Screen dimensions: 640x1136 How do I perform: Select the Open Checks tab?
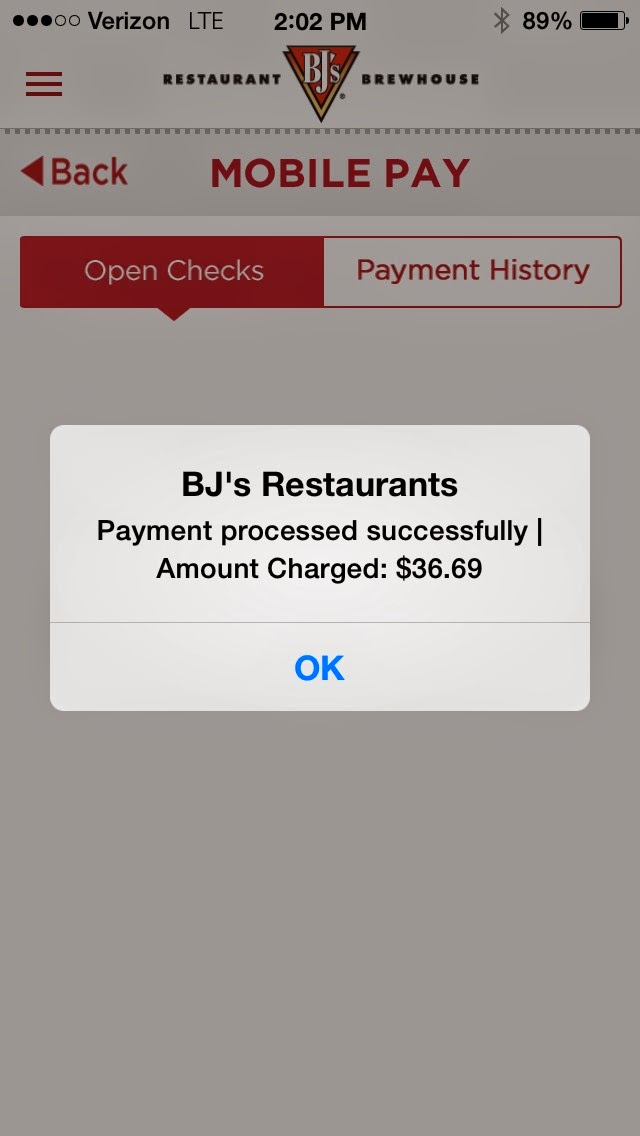tap(173, 271)
